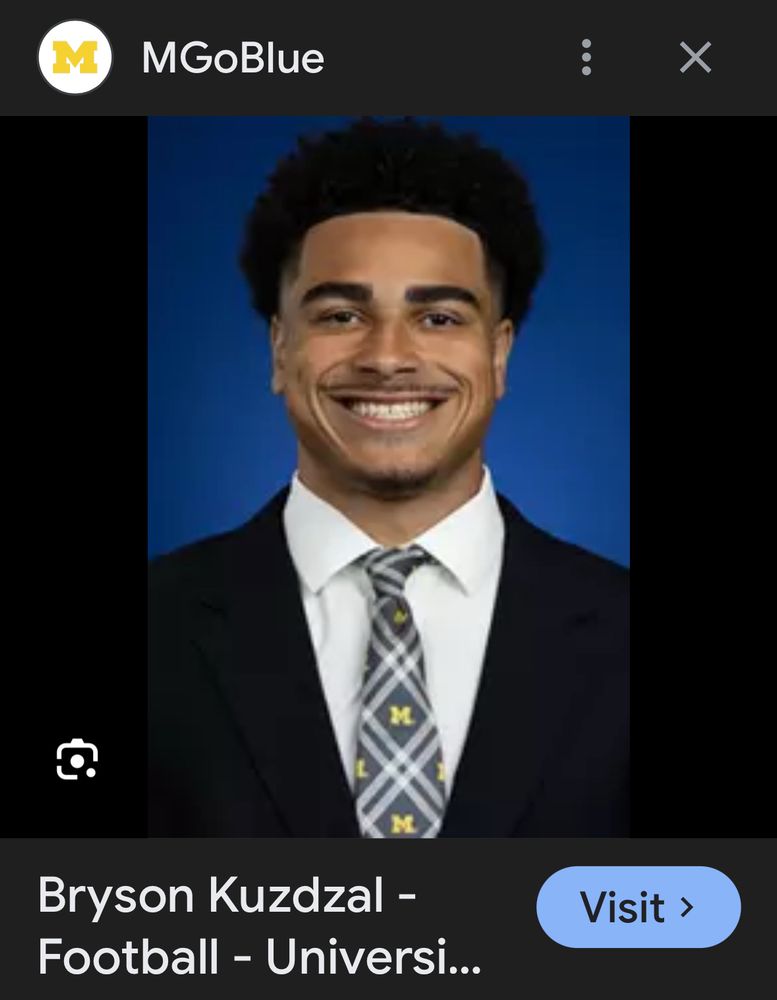Search this image with Google Lens

click(x=77, y=760)
